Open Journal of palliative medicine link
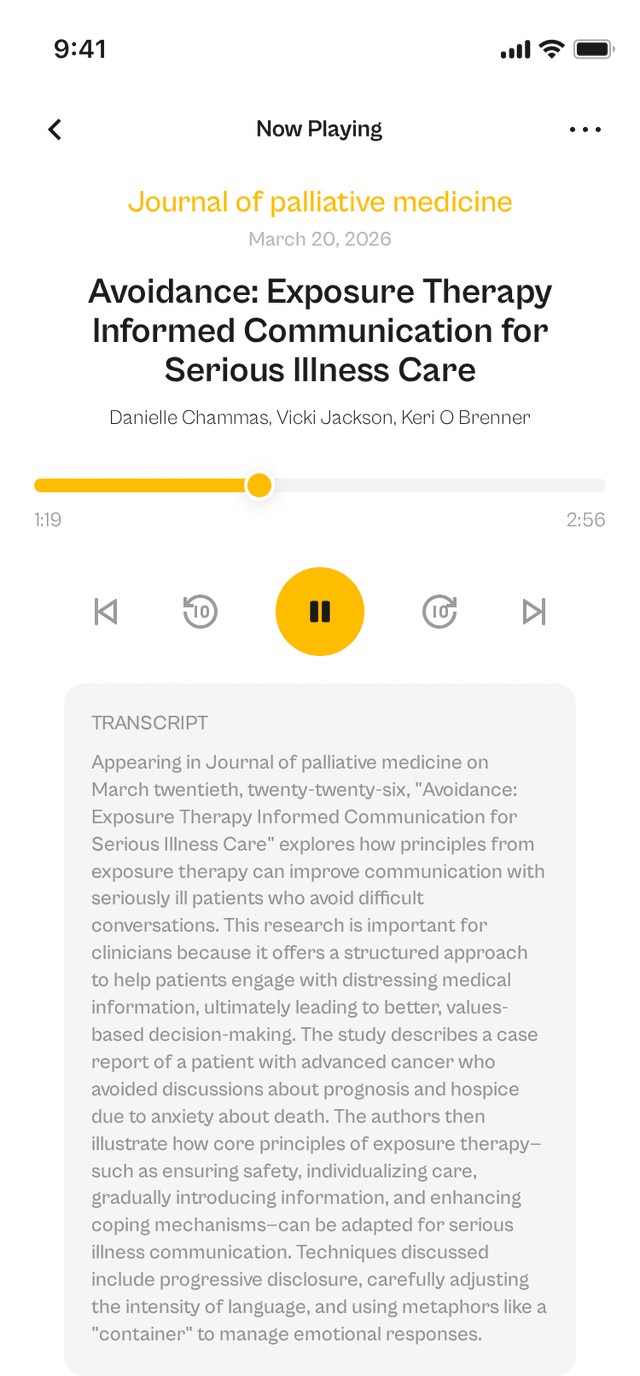Screen dimensions: 640x1376 click(320, 202)
